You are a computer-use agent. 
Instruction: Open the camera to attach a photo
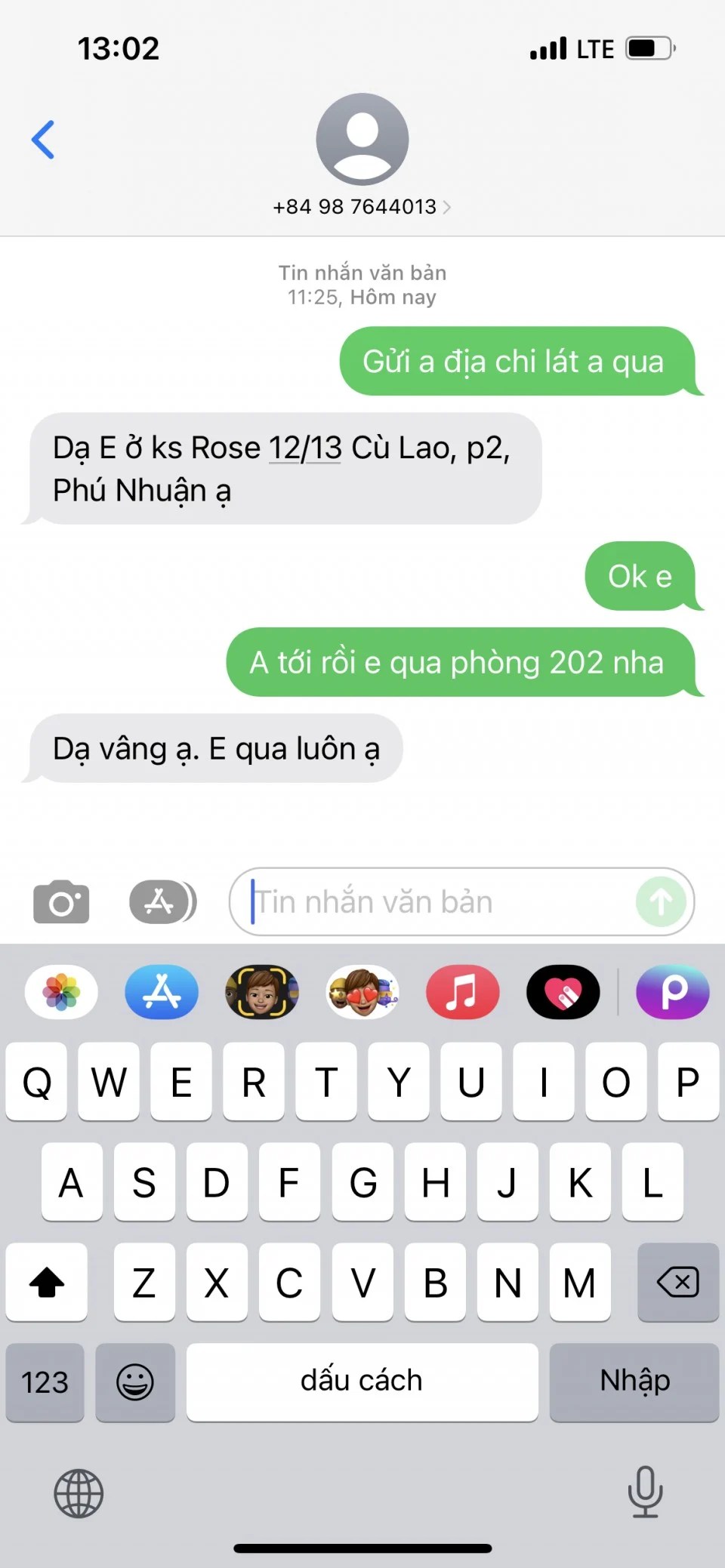point(61,901)
